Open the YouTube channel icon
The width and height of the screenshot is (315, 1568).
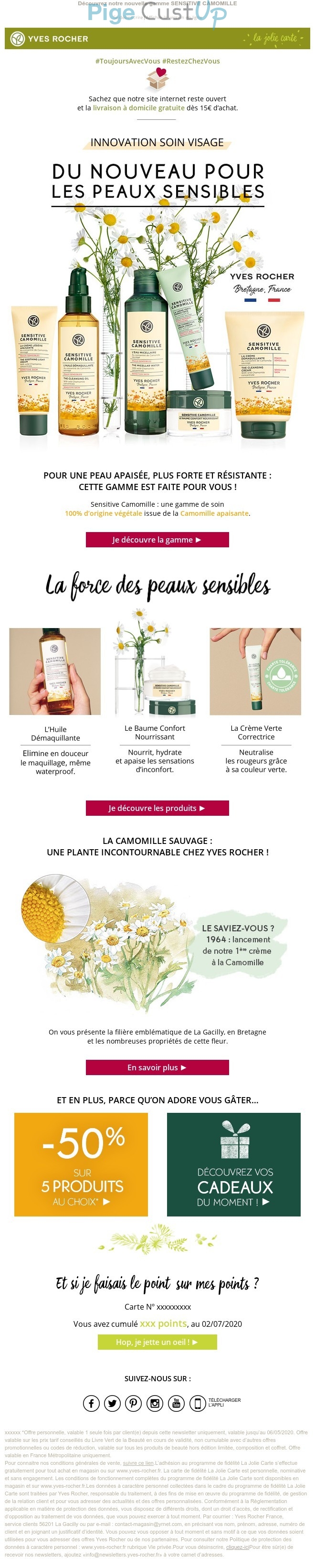[x=176, y=1404]
